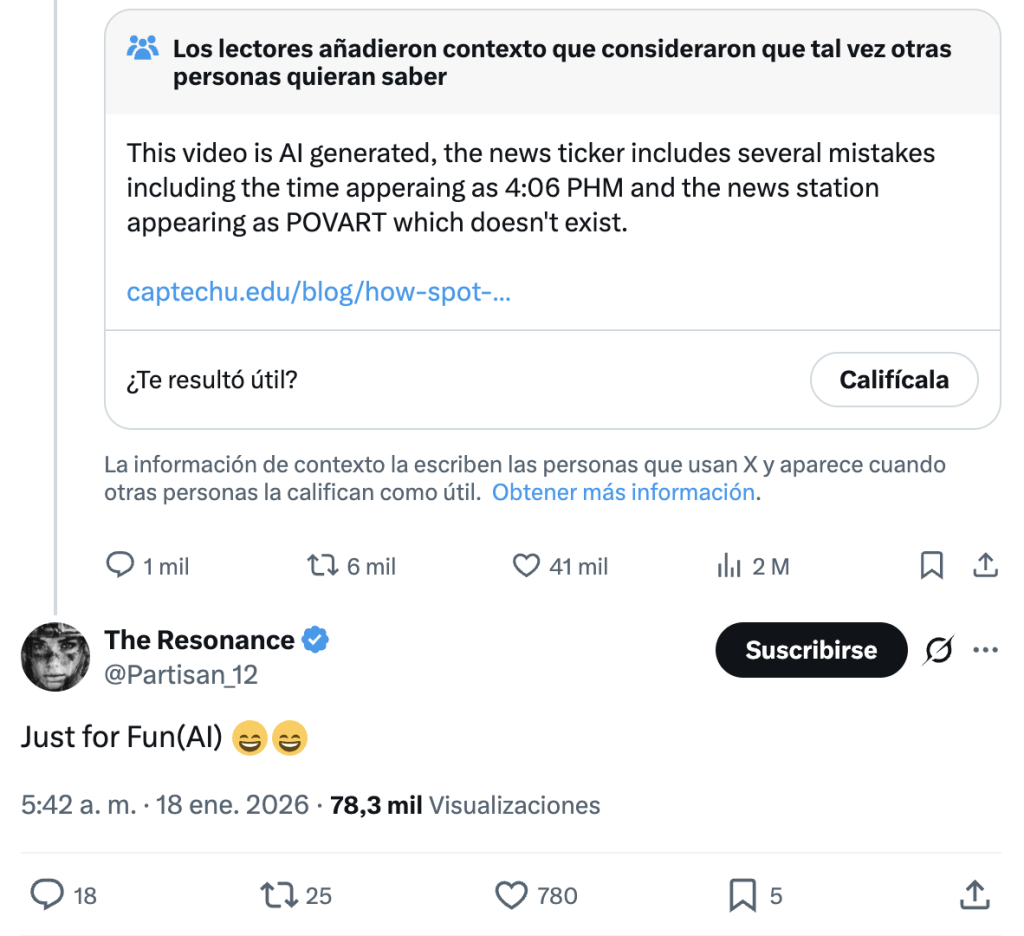
Task: Bookmark the post with the community note
Action: tap(931, 566)
